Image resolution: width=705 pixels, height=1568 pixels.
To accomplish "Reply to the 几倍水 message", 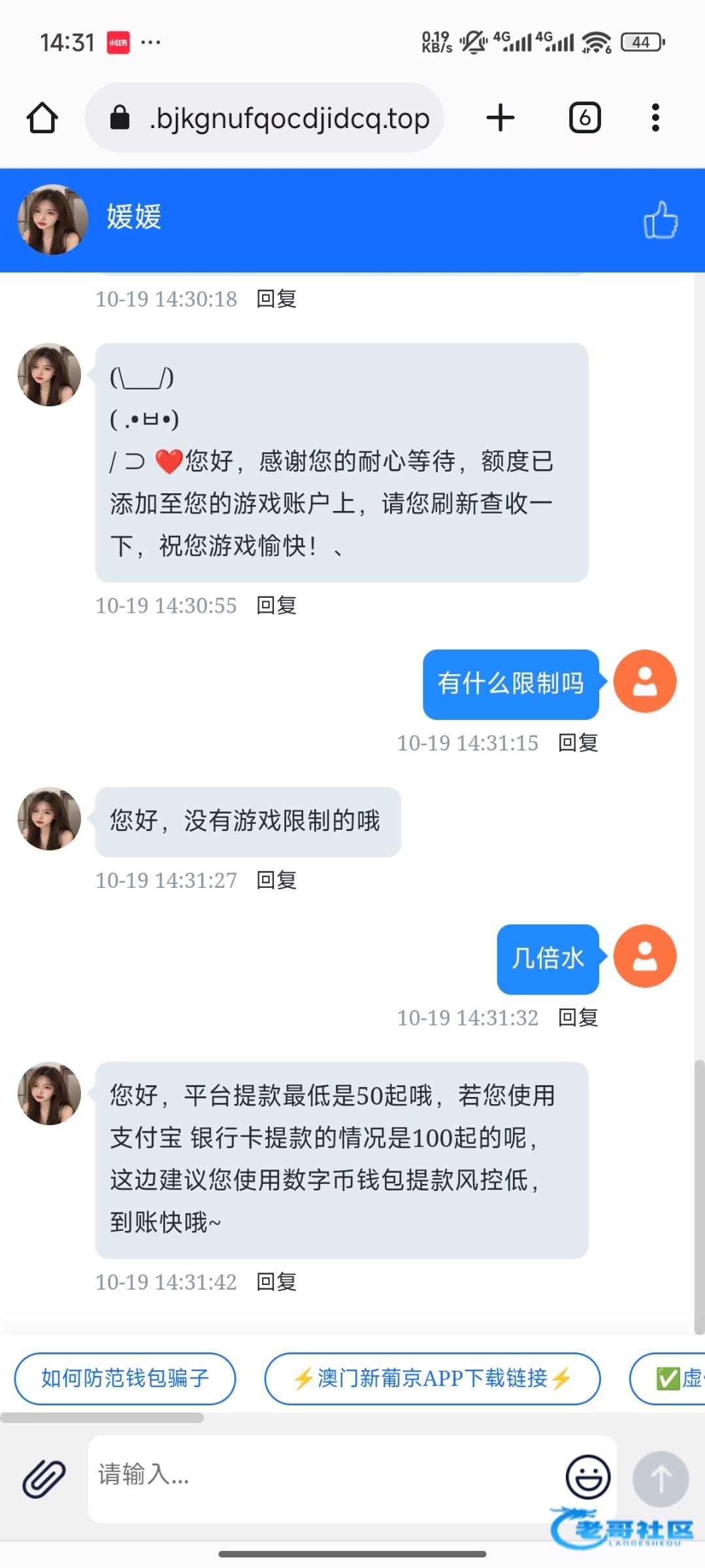I will click(x=578, y=1017).
